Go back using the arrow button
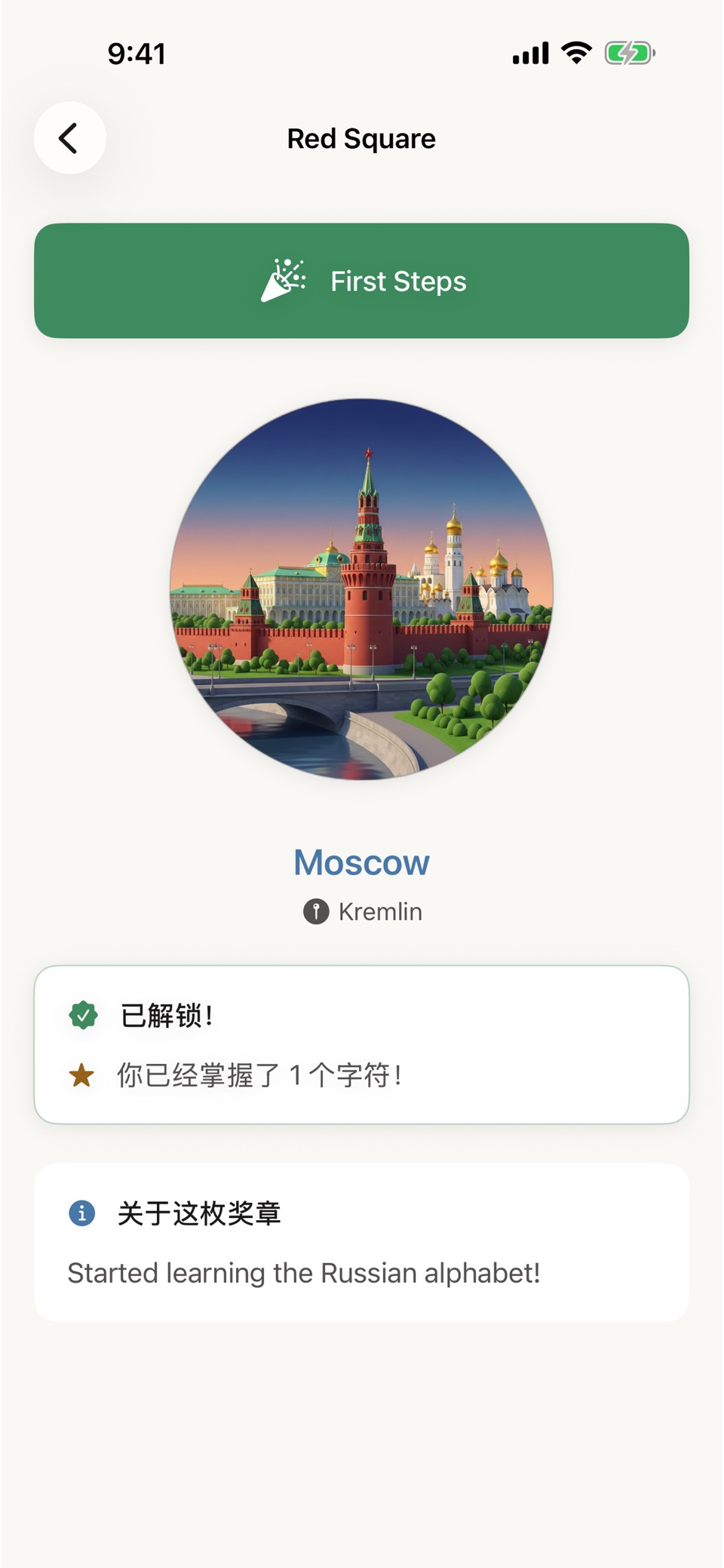The height and width of the screenshot is (1568, 724). (x=69, y=138)
